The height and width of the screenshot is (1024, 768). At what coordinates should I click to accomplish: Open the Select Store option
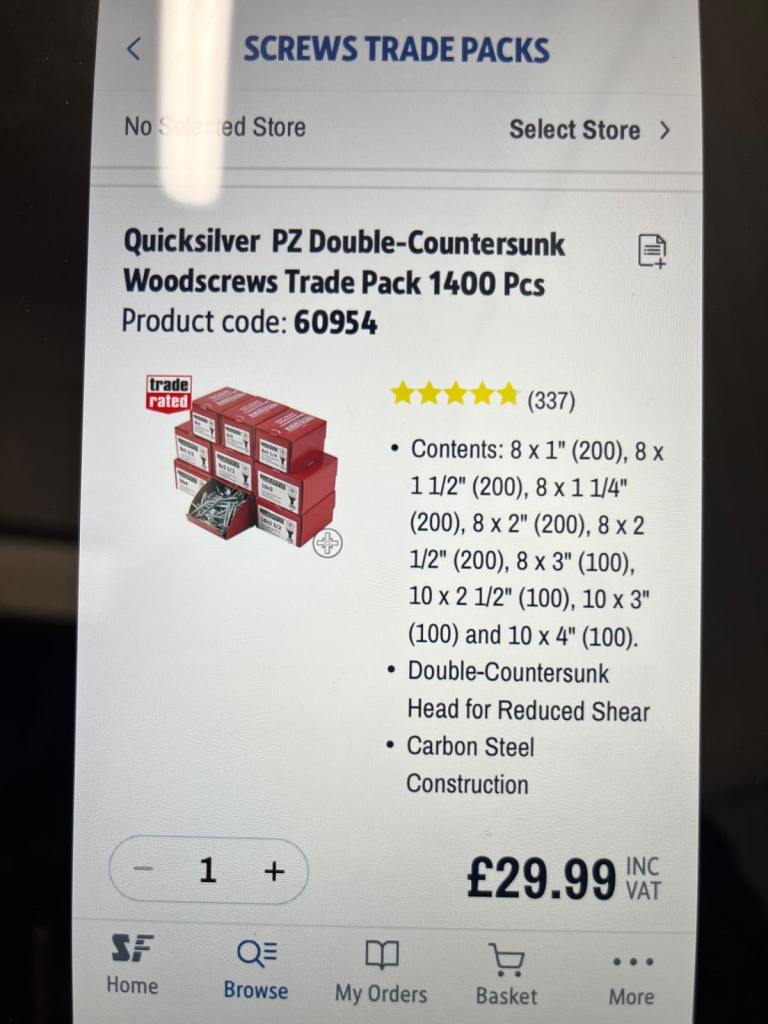click(589, 130)
